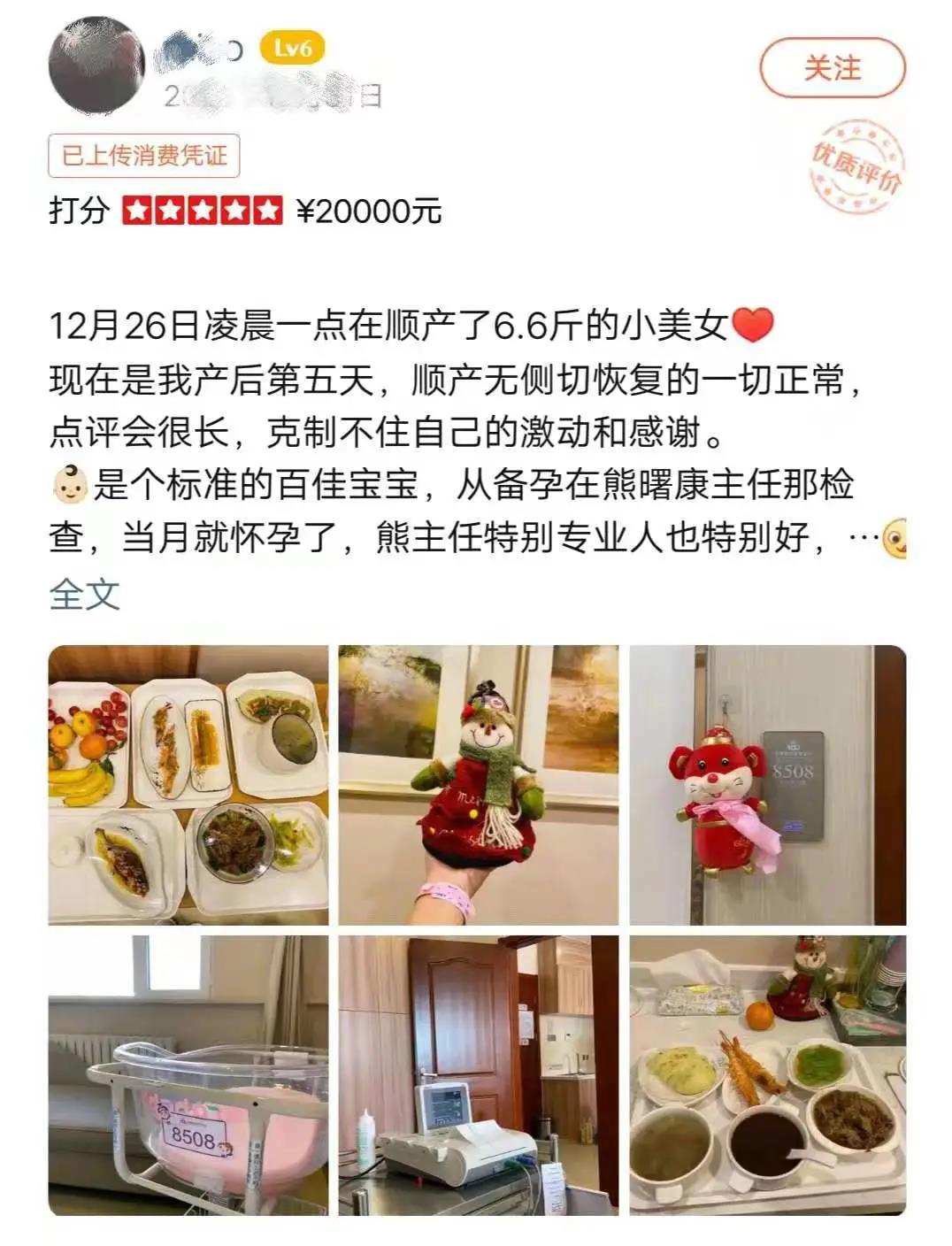This screenshot has height=1246, width=952.
Task: Open the red mouse doll door photo
Action: [x=767, y=785]
